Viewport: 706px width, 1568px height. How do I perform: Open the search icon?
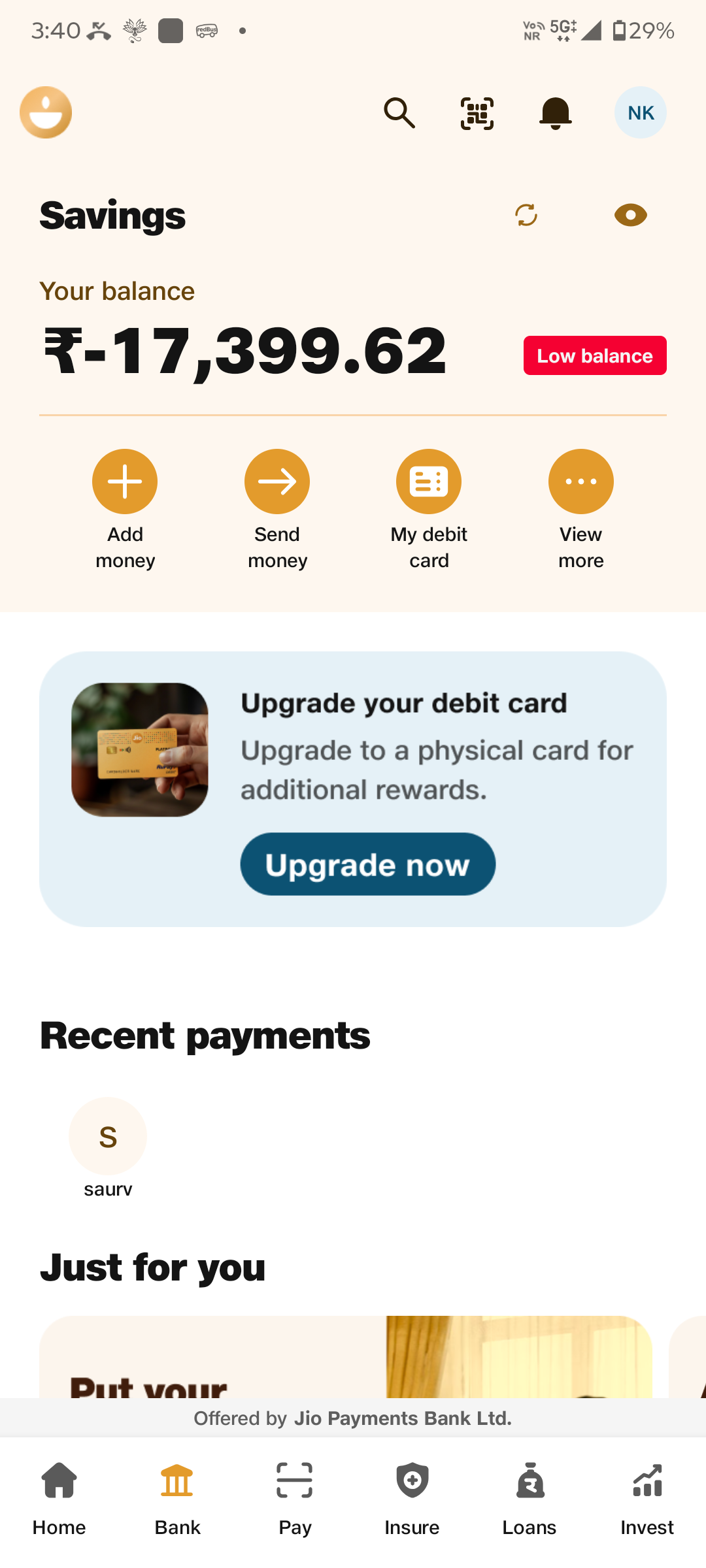tap(399, 113)
